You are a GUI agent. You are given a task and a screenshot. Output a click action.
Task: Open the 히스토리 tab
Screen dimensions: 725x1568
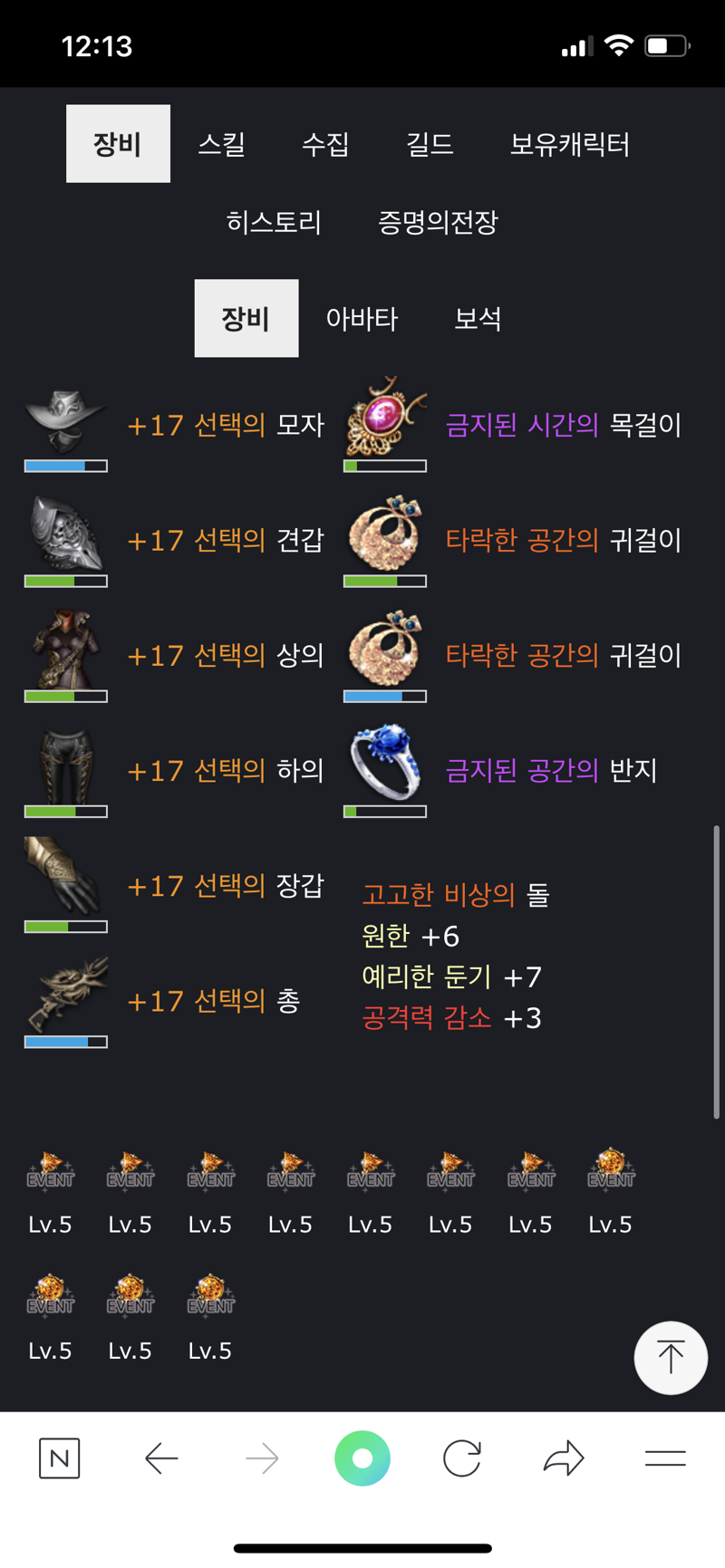click(x=274, y=222)
